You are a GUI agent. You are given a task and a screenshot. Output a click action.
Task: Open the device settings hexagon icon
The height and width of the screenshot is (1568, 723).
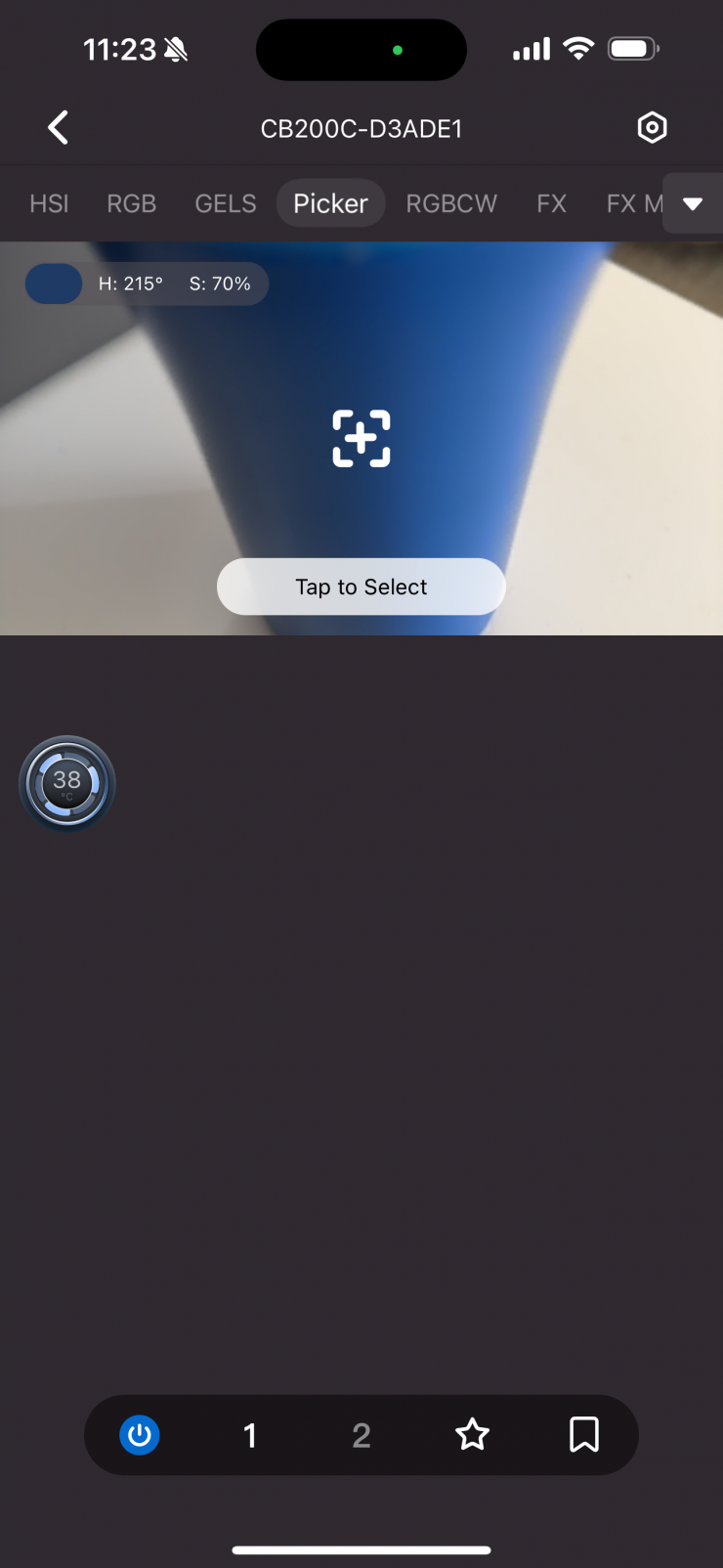(x=652, y=128)
